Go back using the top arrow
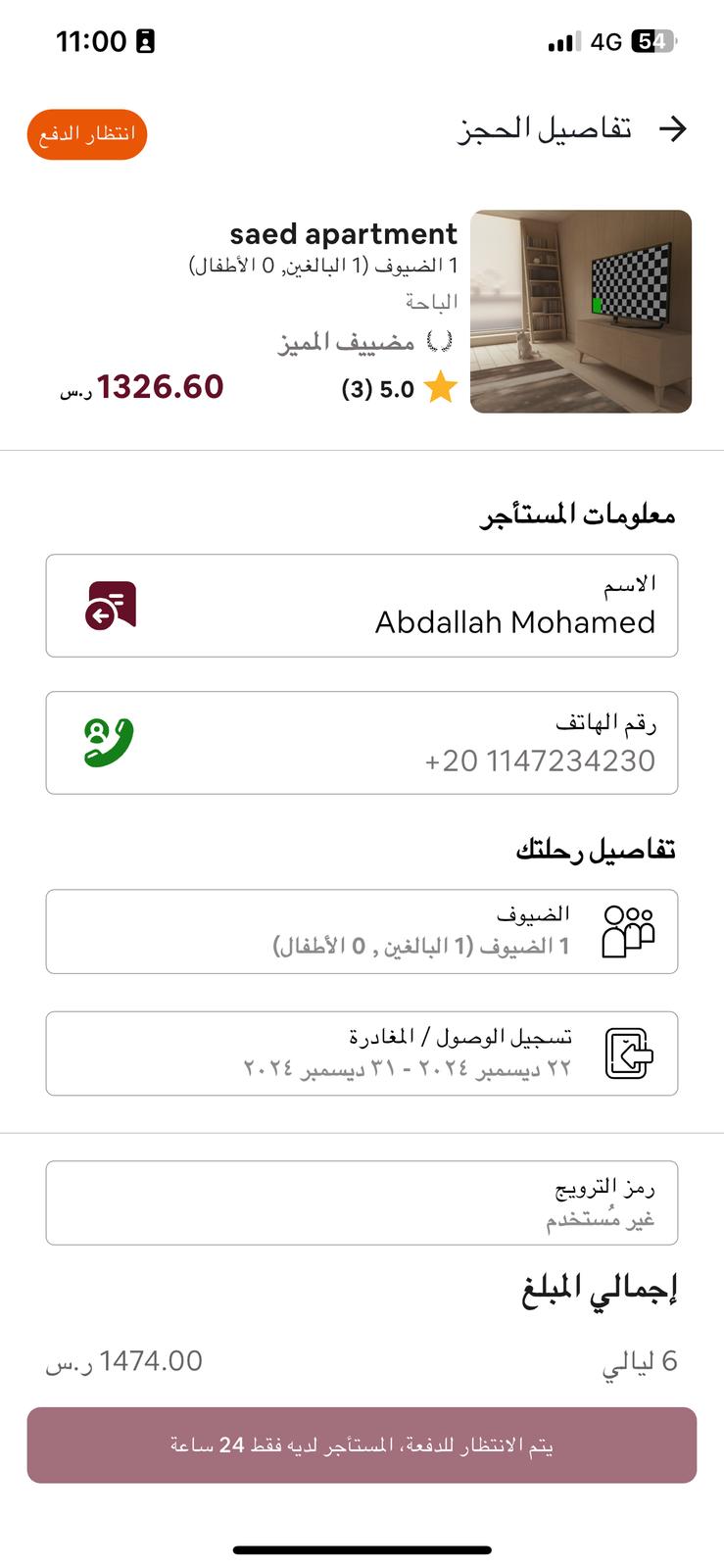 pyautogui.click(x=673, y=128)
